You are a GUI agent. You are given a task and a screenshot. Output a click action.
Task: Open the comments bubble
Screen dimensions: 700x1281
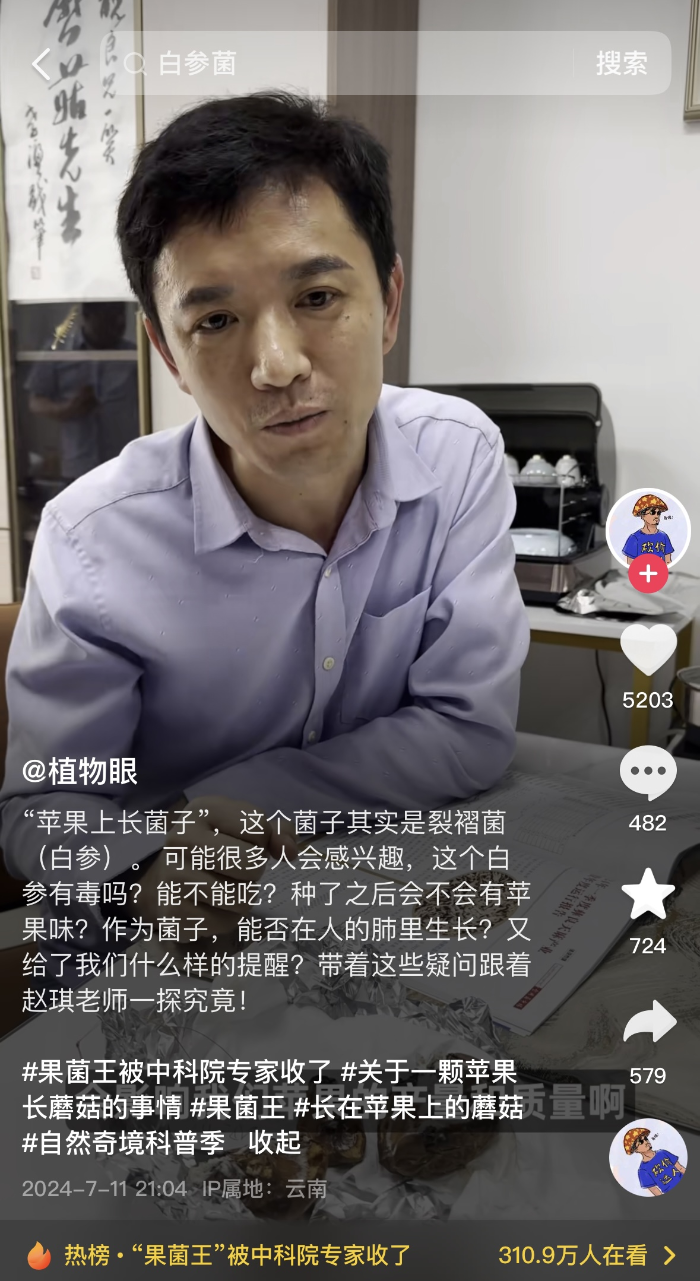(x=648, y=774)
